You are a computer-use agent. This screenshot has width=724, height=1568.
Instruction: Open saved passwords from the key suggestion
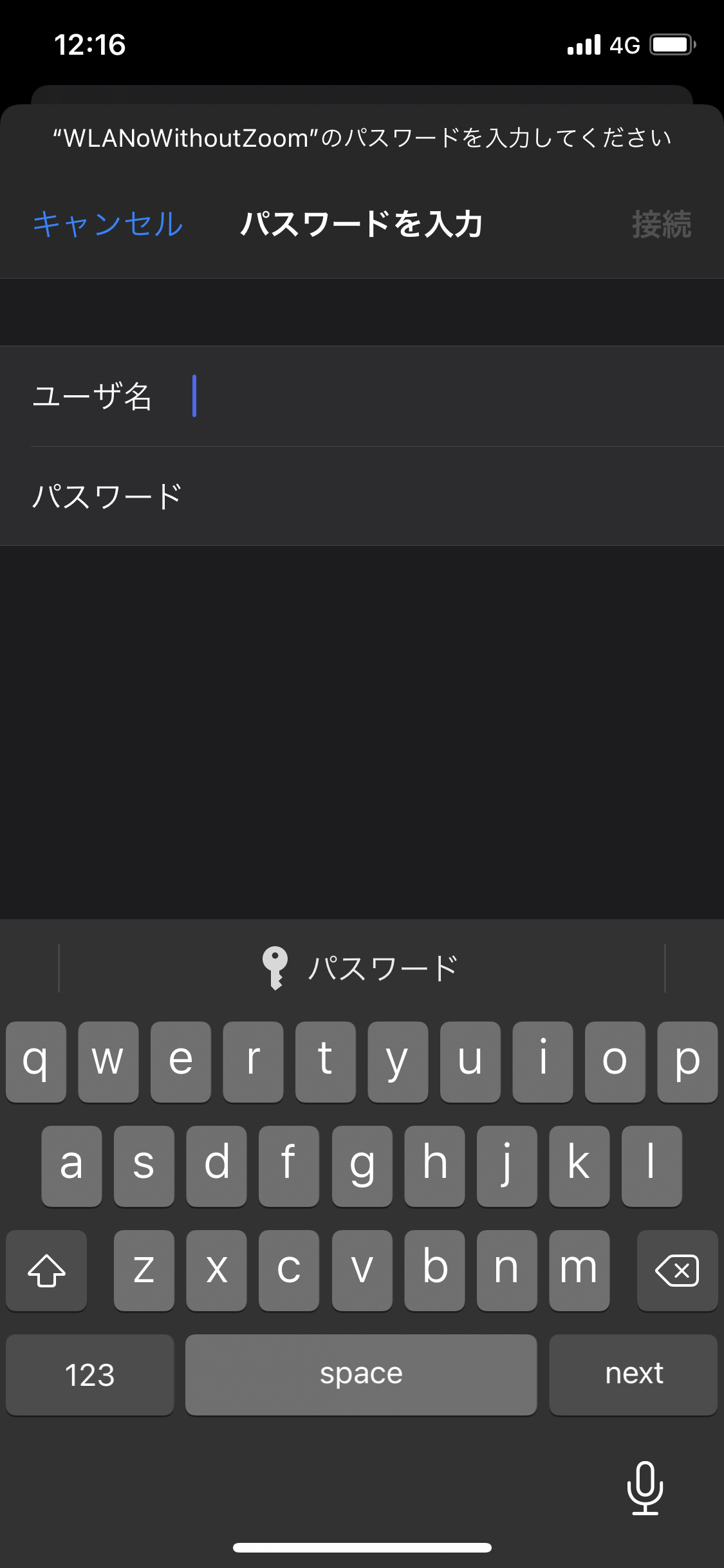coord(361,968)
